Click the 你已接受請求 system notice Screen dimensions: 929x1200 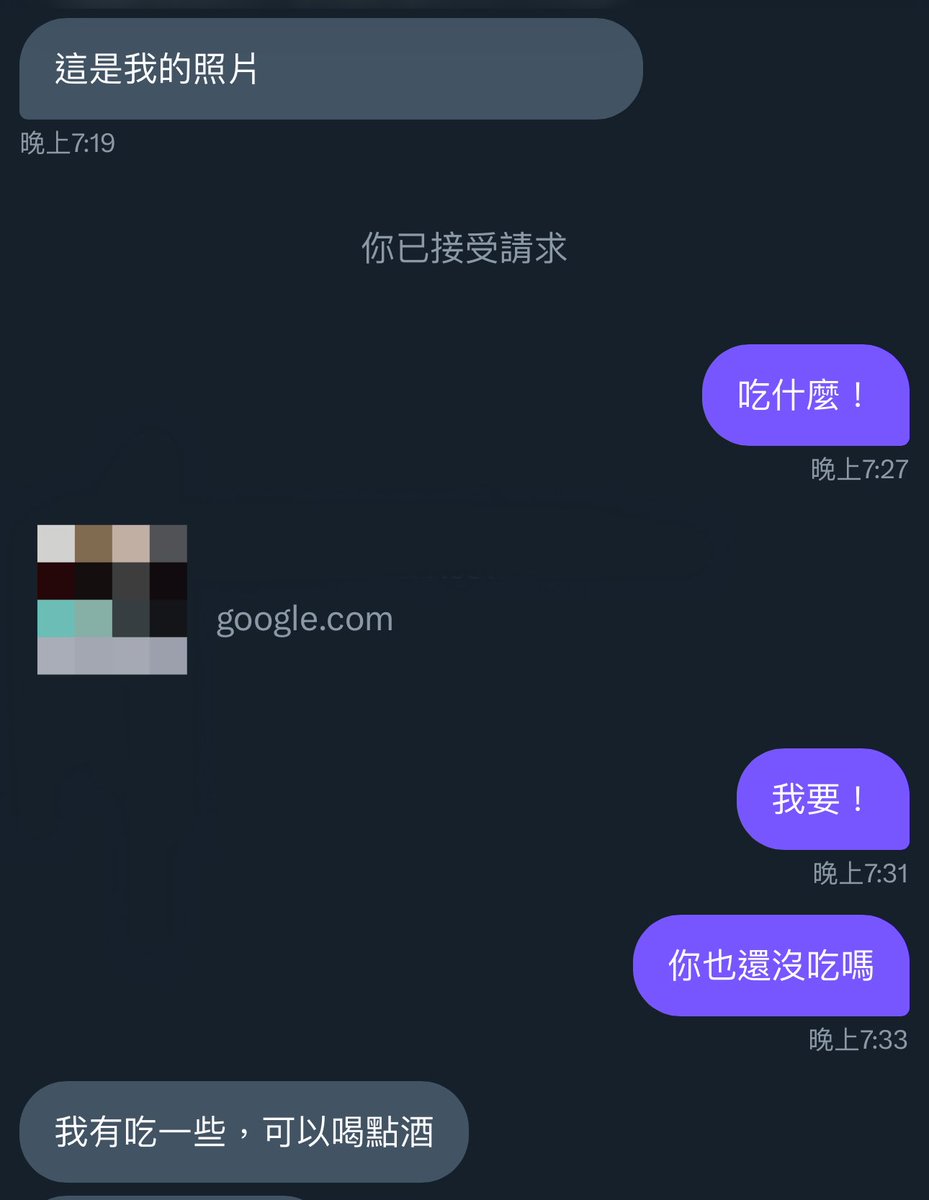tap(464, 248)
